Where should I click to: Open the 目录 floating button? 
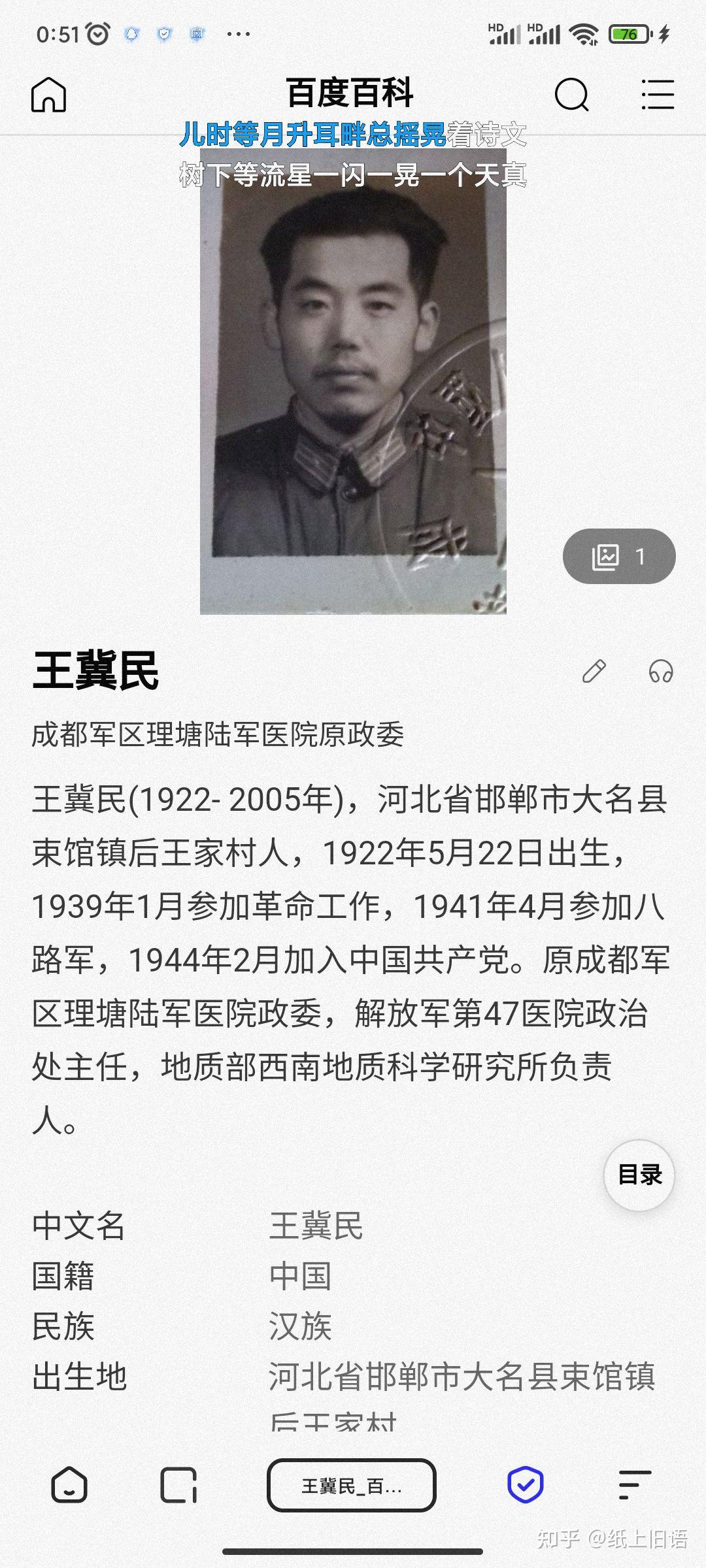tap(639, 1175)
